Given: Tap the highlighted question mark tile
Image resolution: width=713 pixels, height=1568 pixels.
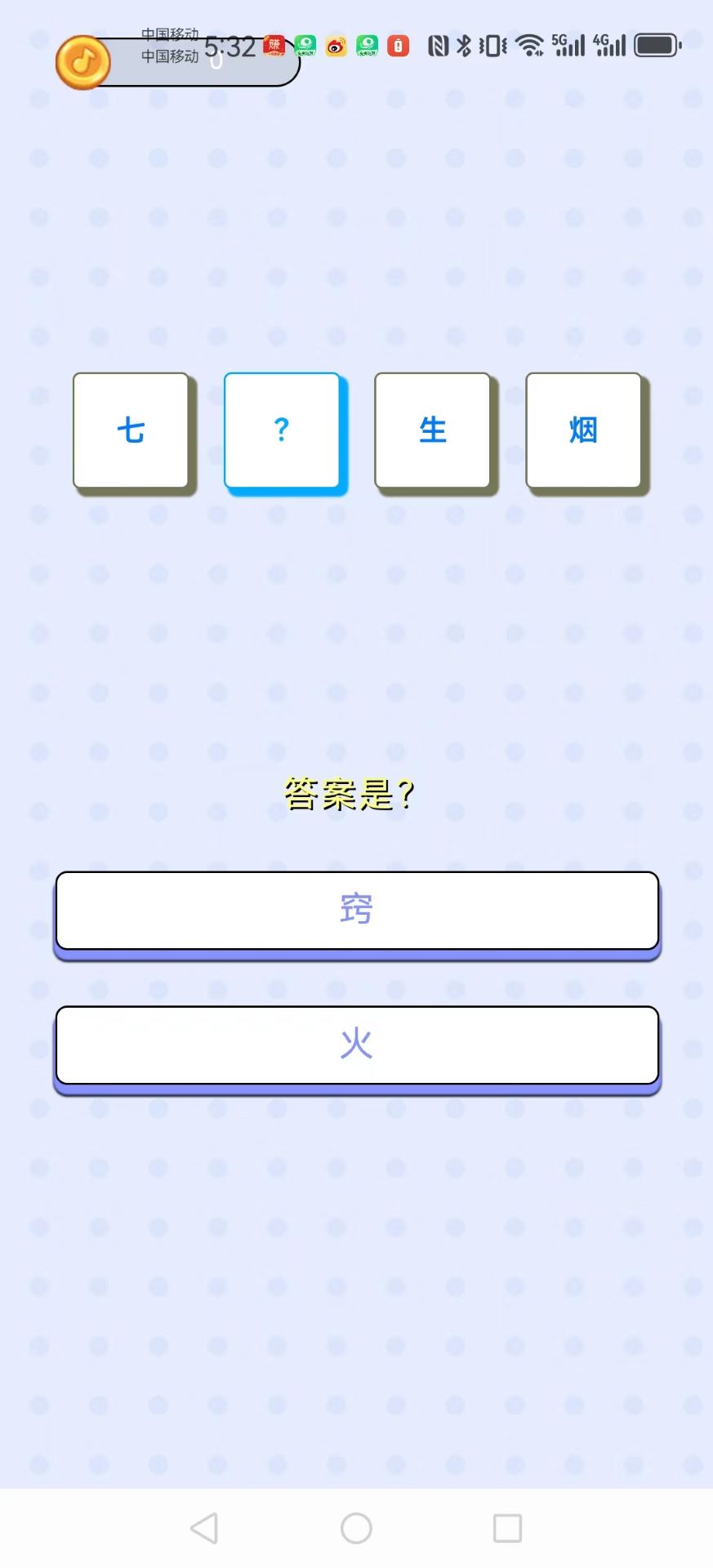Looking at the screenshot, I should 282,431.
